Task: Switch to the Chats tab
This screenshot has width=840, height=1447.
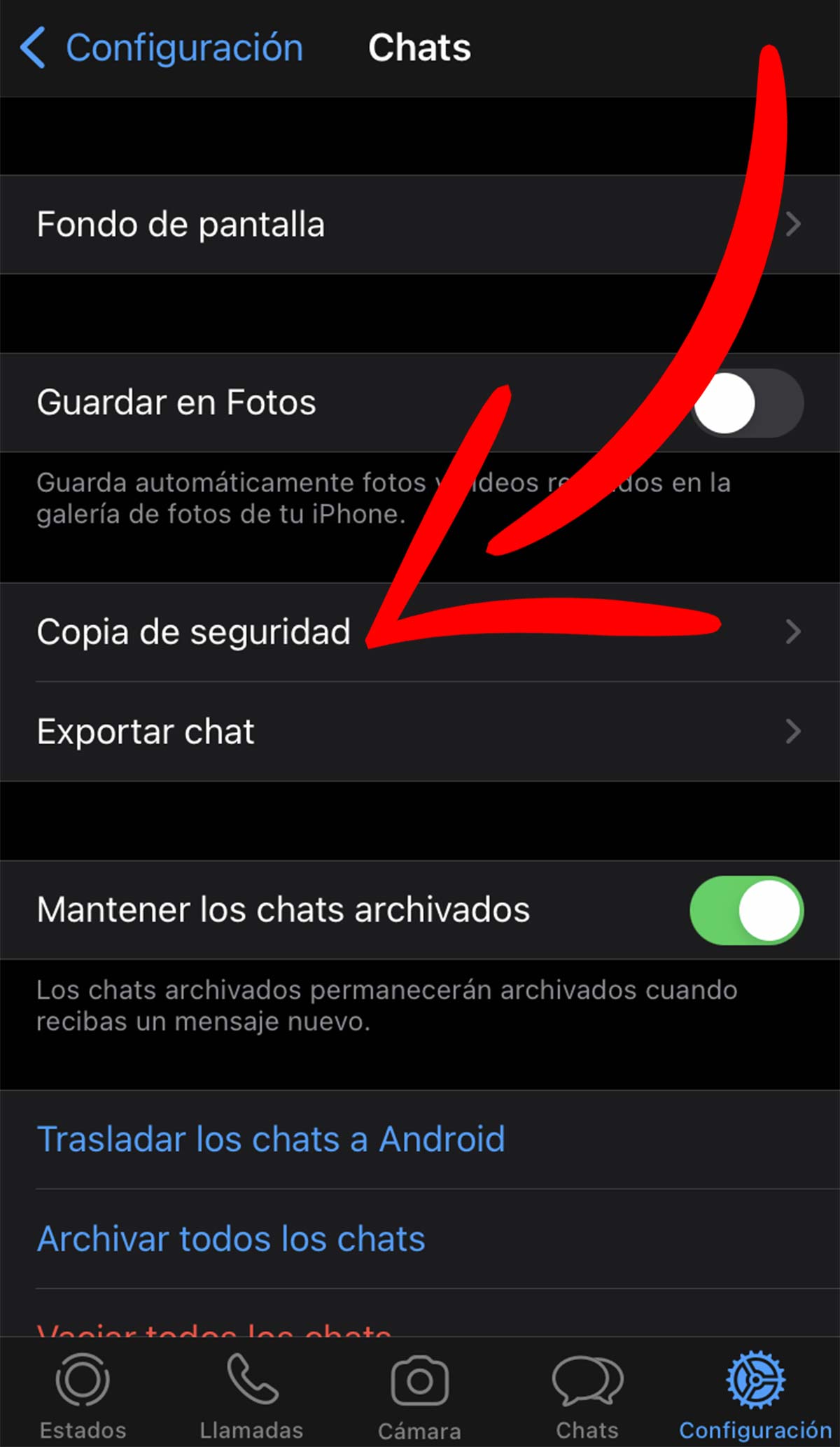Action: coord(588,1397)
